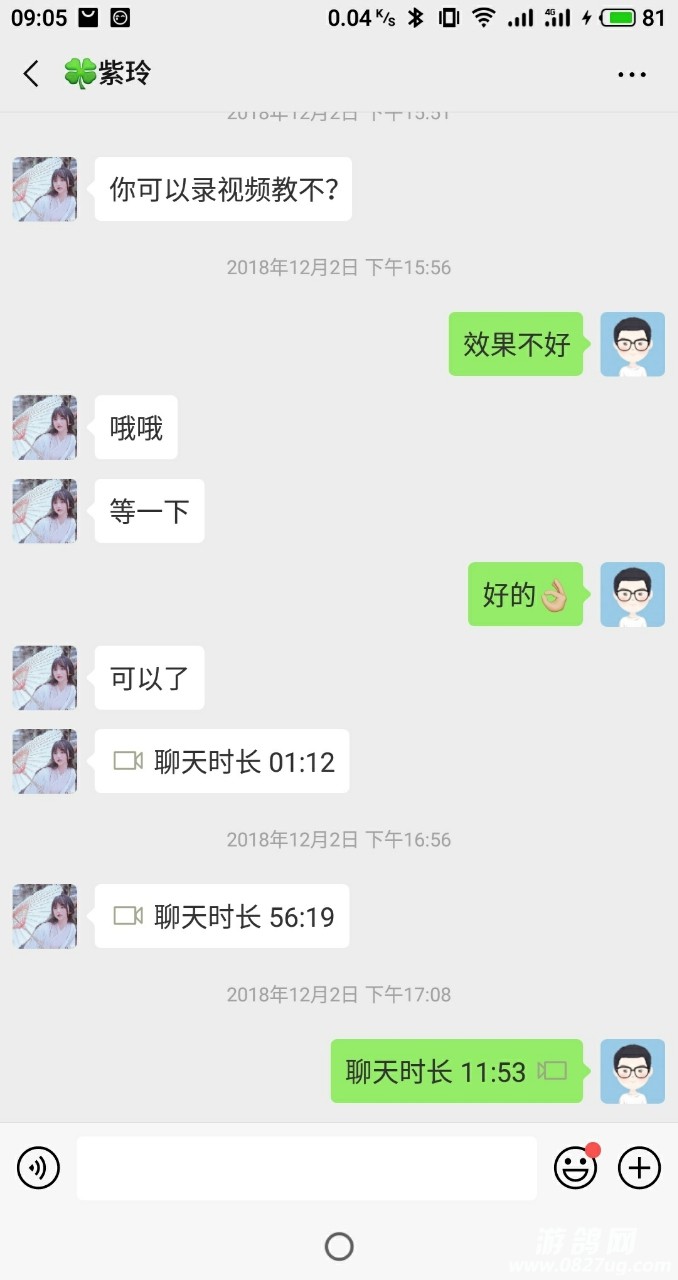Open the plus attachment menu

640,1167
